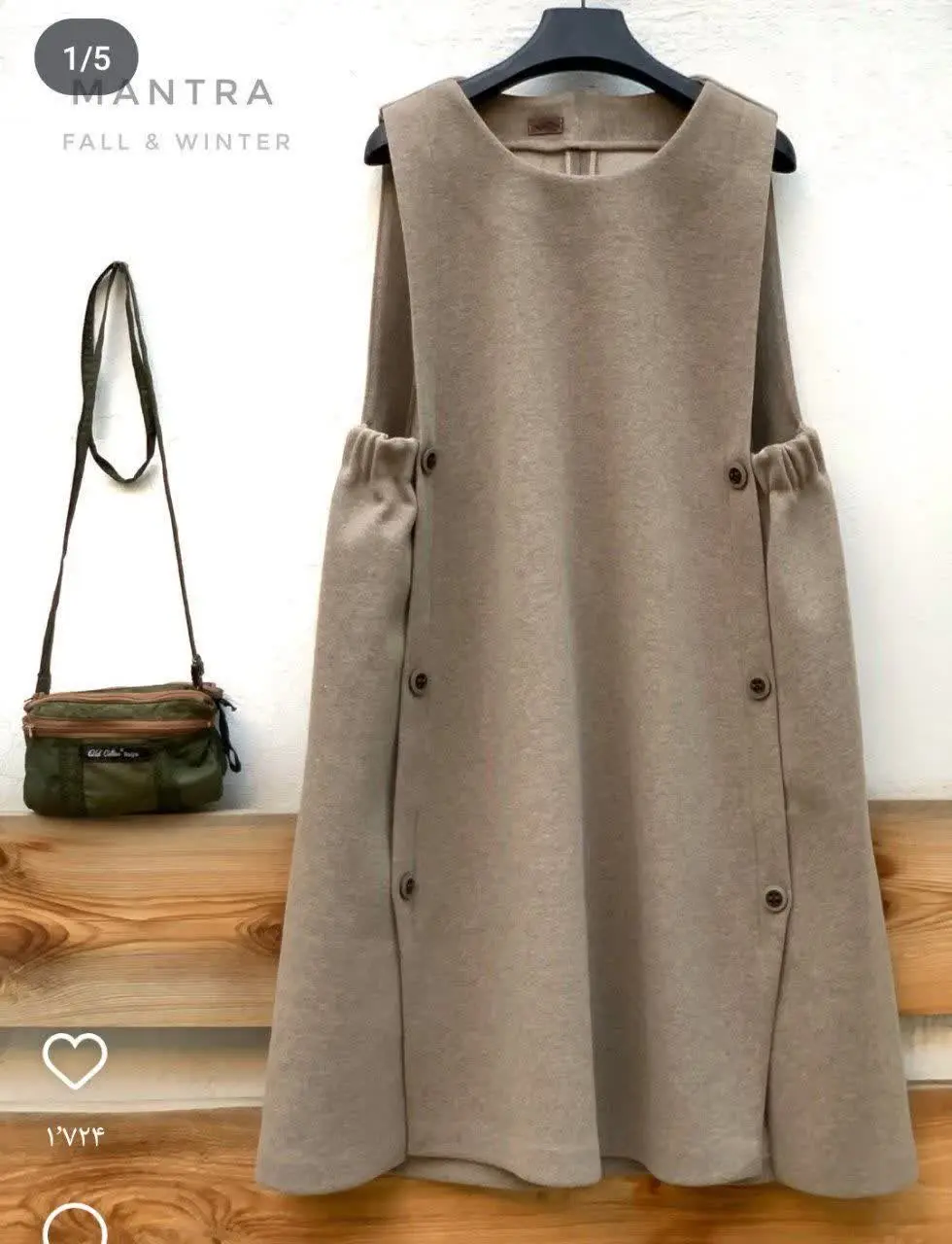952x1244 pixels.
Task: Like this post with the heart icon
Action: point(75,1061)
